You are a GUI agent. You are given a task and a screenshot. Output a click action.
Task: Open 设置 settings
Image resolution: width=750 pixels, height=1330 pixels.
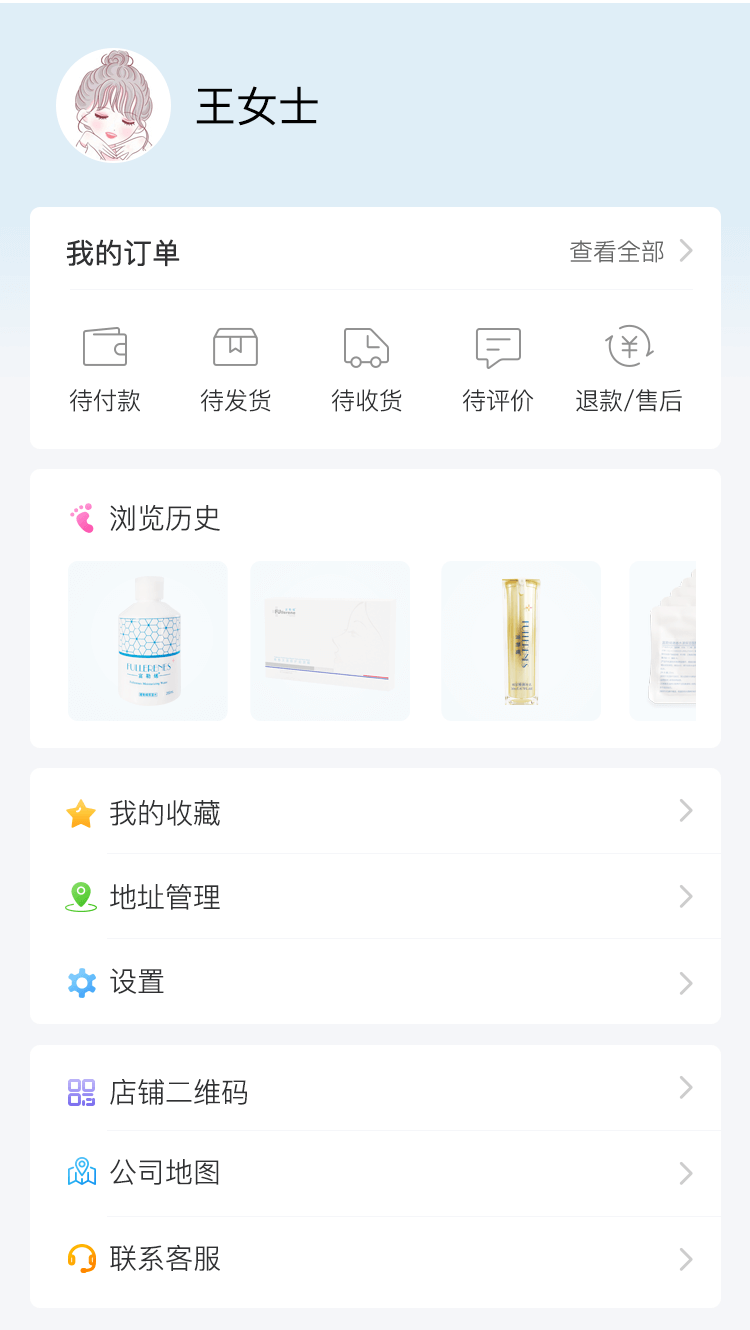click(x=375, y=982)
